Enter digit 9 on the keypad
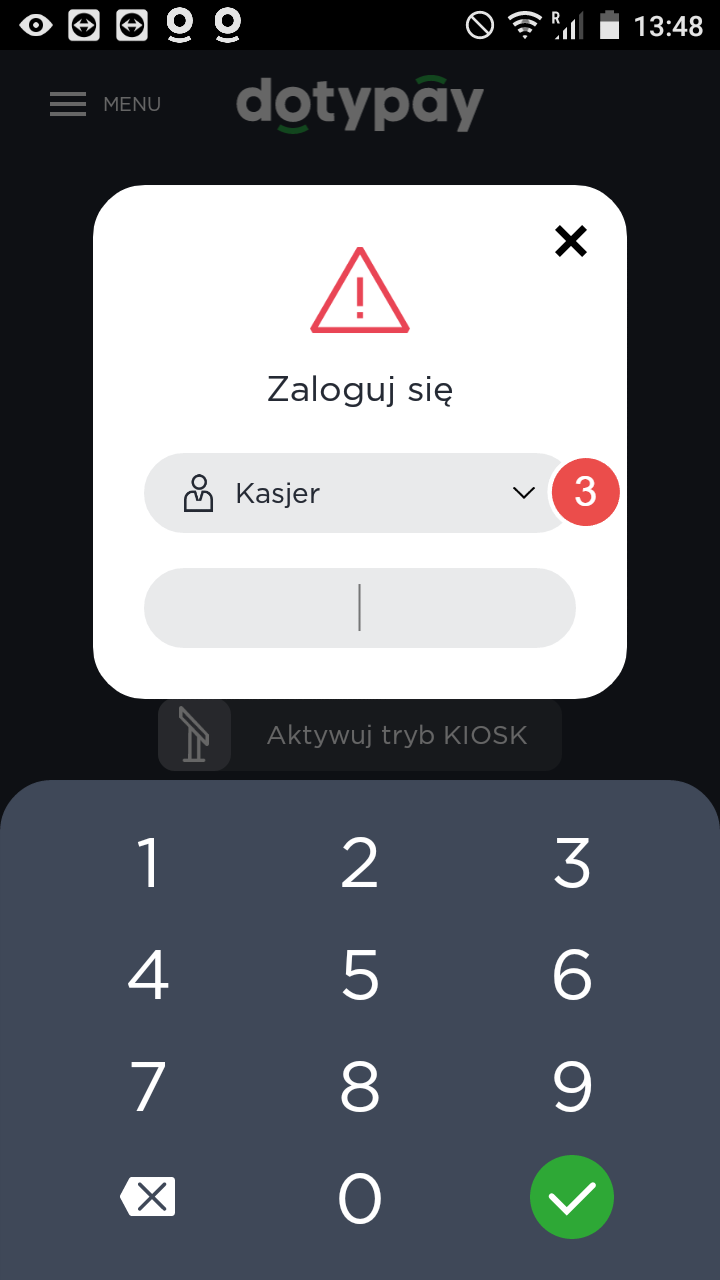Viewport: 720px width, 1280px height. coord(572,1087)
